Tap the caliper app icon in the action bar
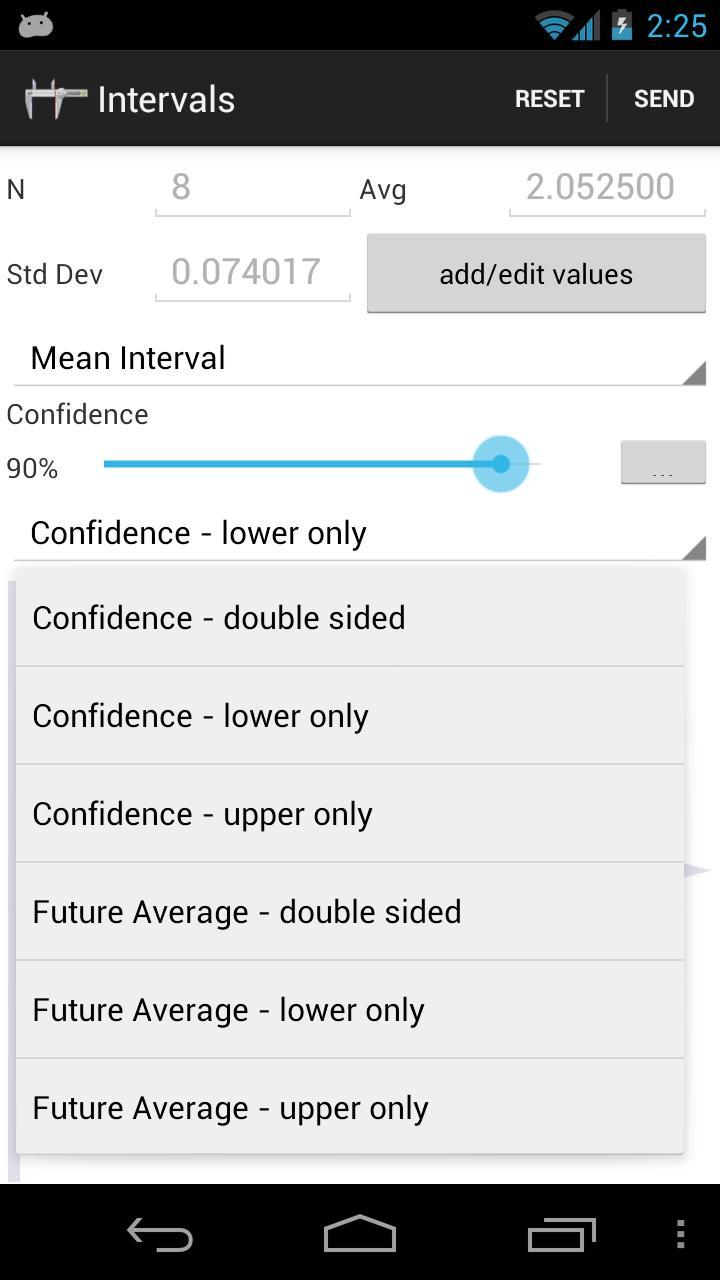 pyautogui.click(x=55, y=97)
